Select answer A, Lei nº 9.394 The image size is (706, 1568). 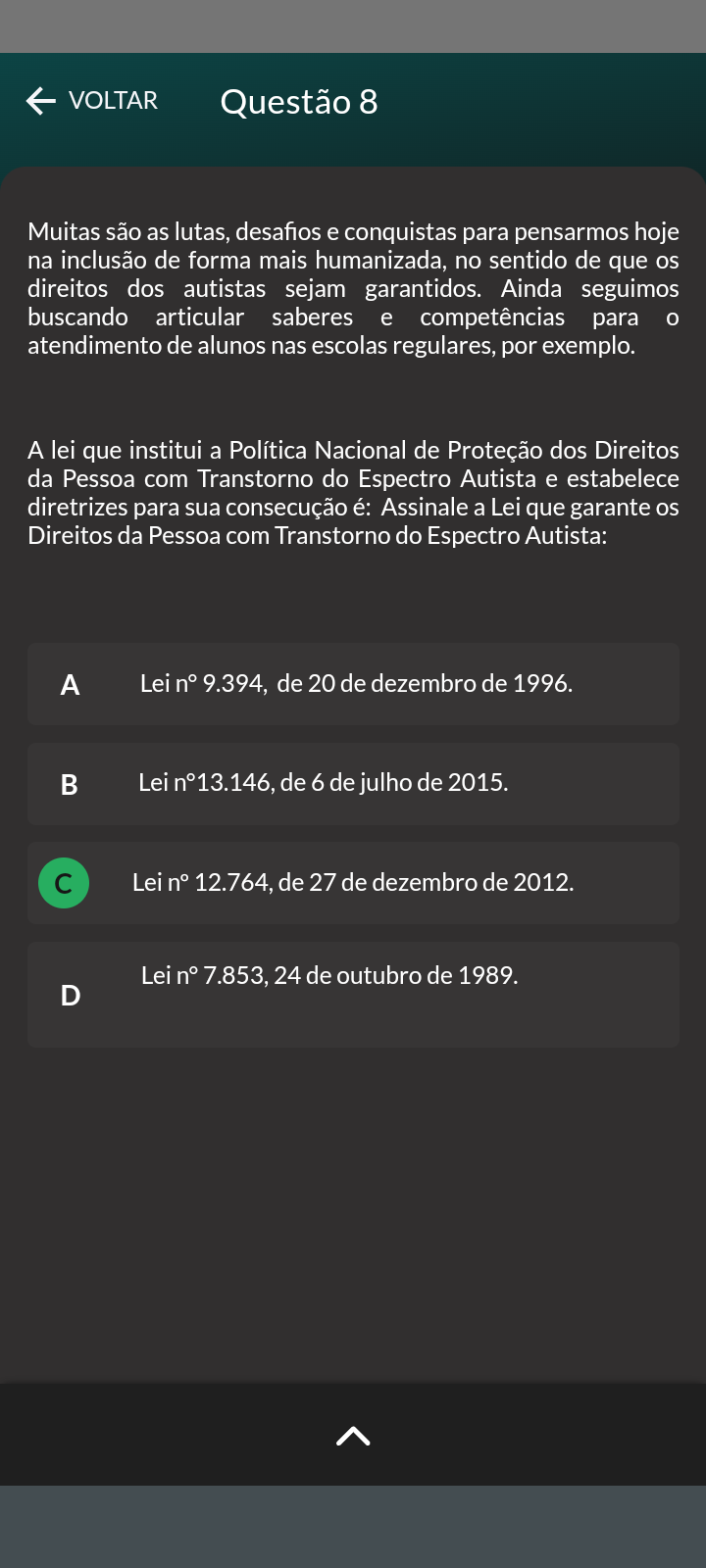pyautogui.click(x=353, y=684)
